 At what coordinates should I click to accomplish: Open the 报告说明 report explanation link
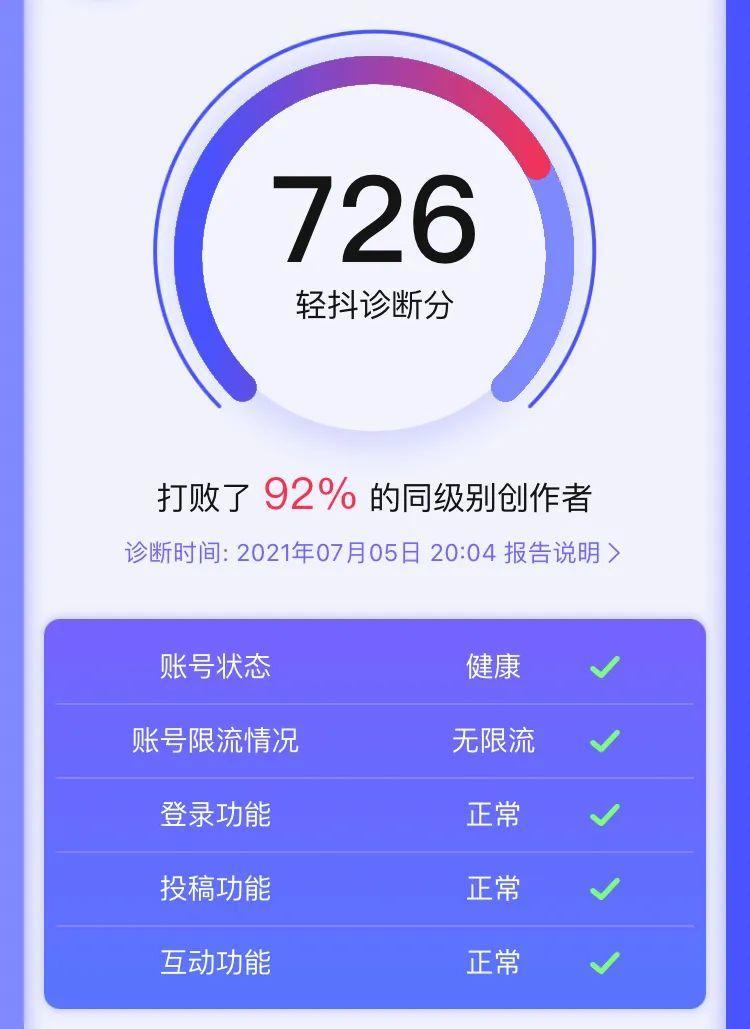point(561,553)
